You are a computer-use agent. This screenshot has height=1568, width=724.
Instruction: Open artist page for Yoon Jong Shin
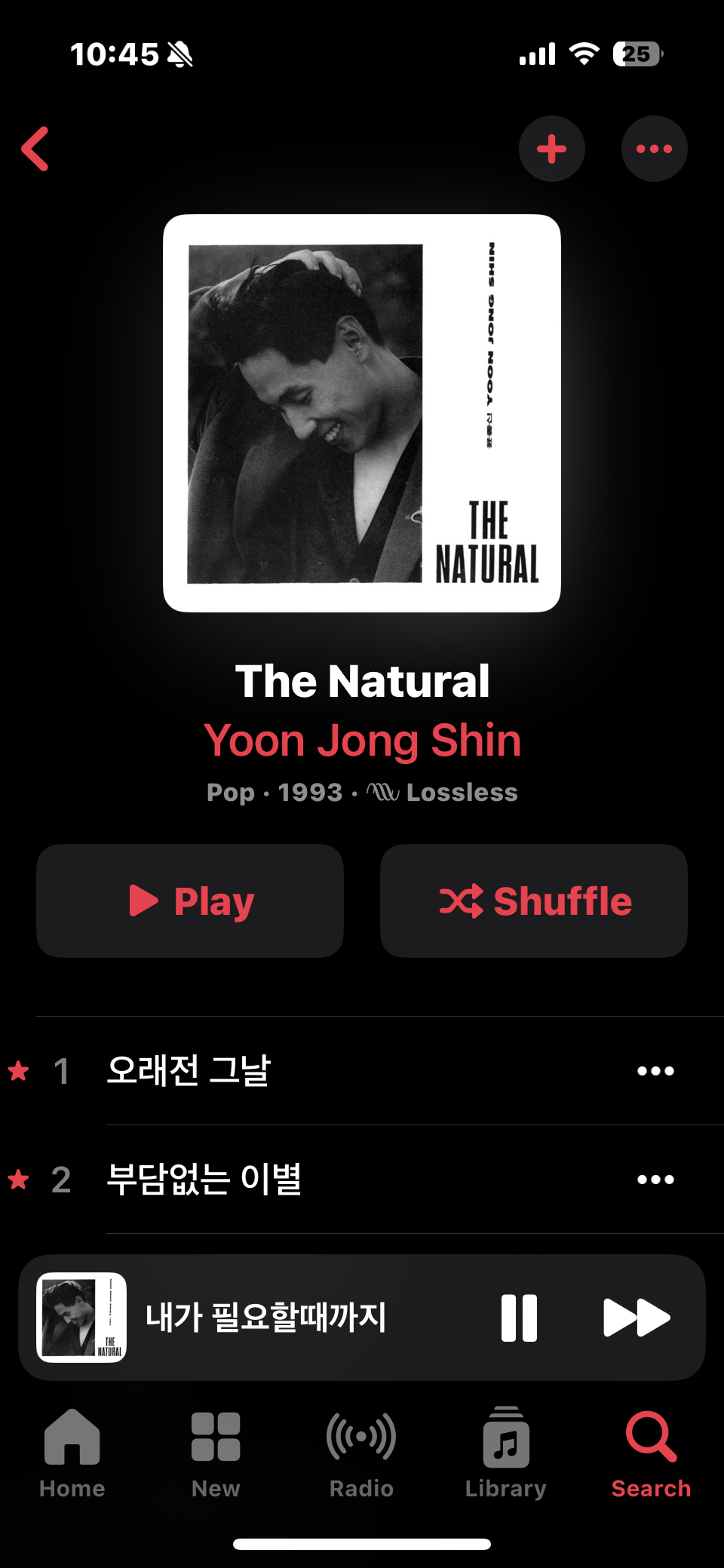click(x=362, y=740)
